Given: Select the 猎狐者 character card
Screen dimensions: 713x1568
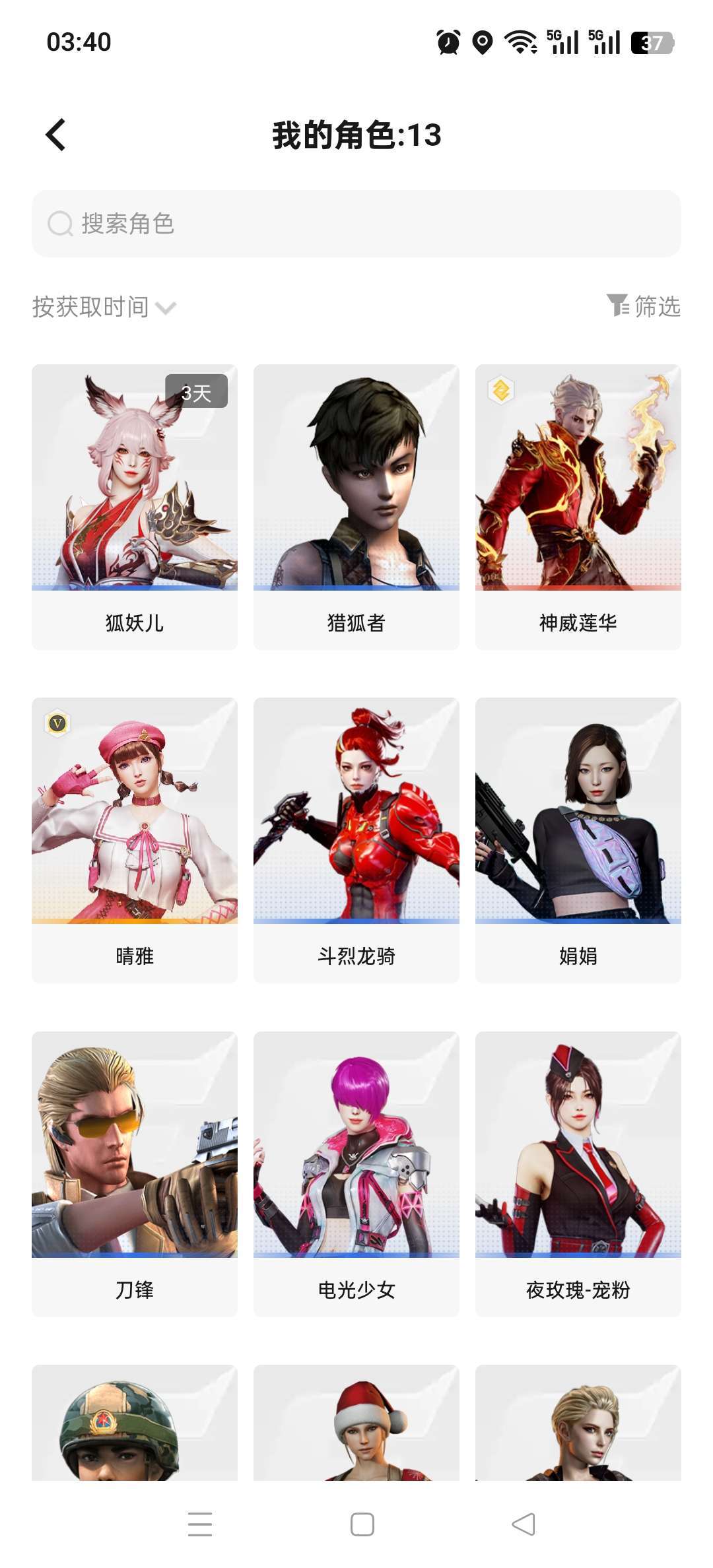Looking at the screenshot, I should (x=356, y=507).
